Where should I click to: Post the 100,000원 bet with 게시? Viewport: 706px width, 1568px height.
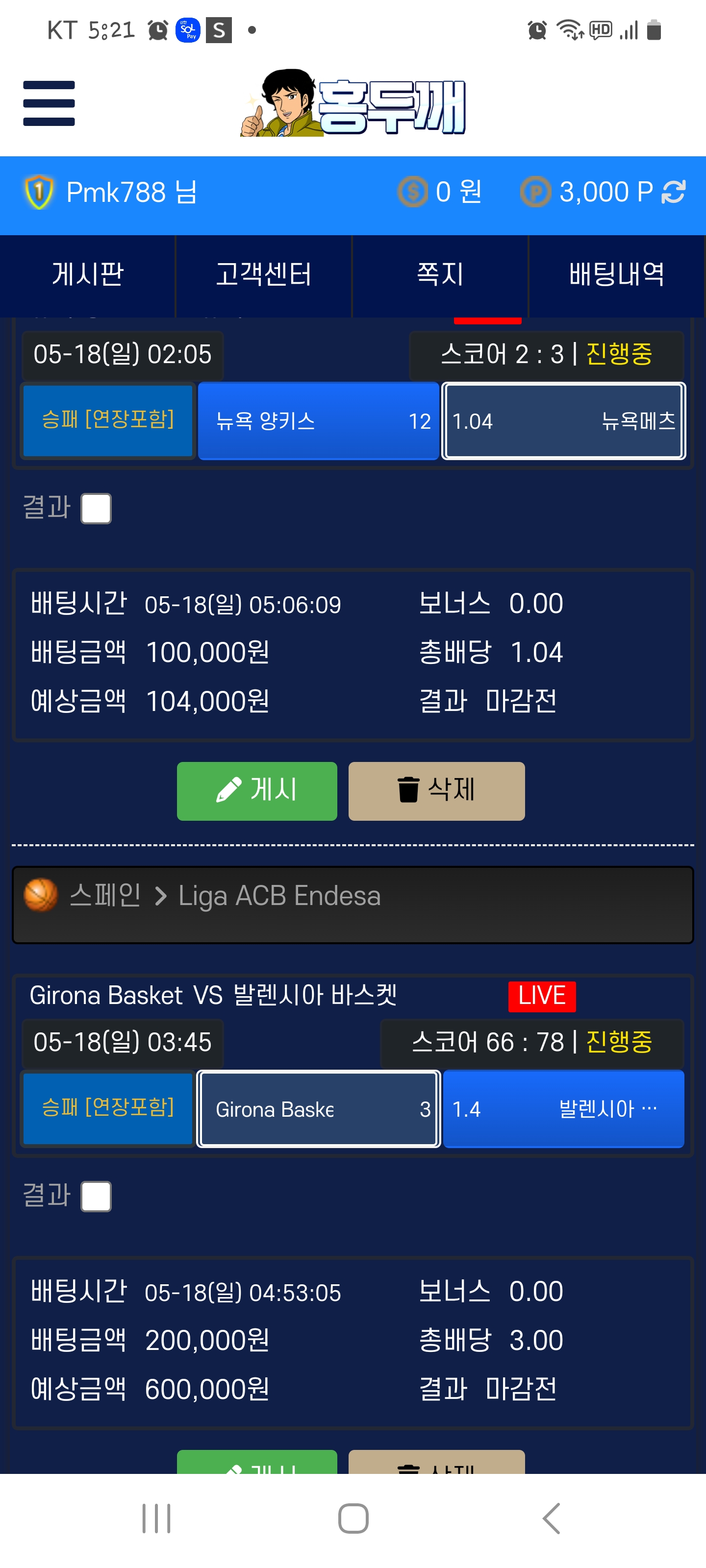click(256, 791)
